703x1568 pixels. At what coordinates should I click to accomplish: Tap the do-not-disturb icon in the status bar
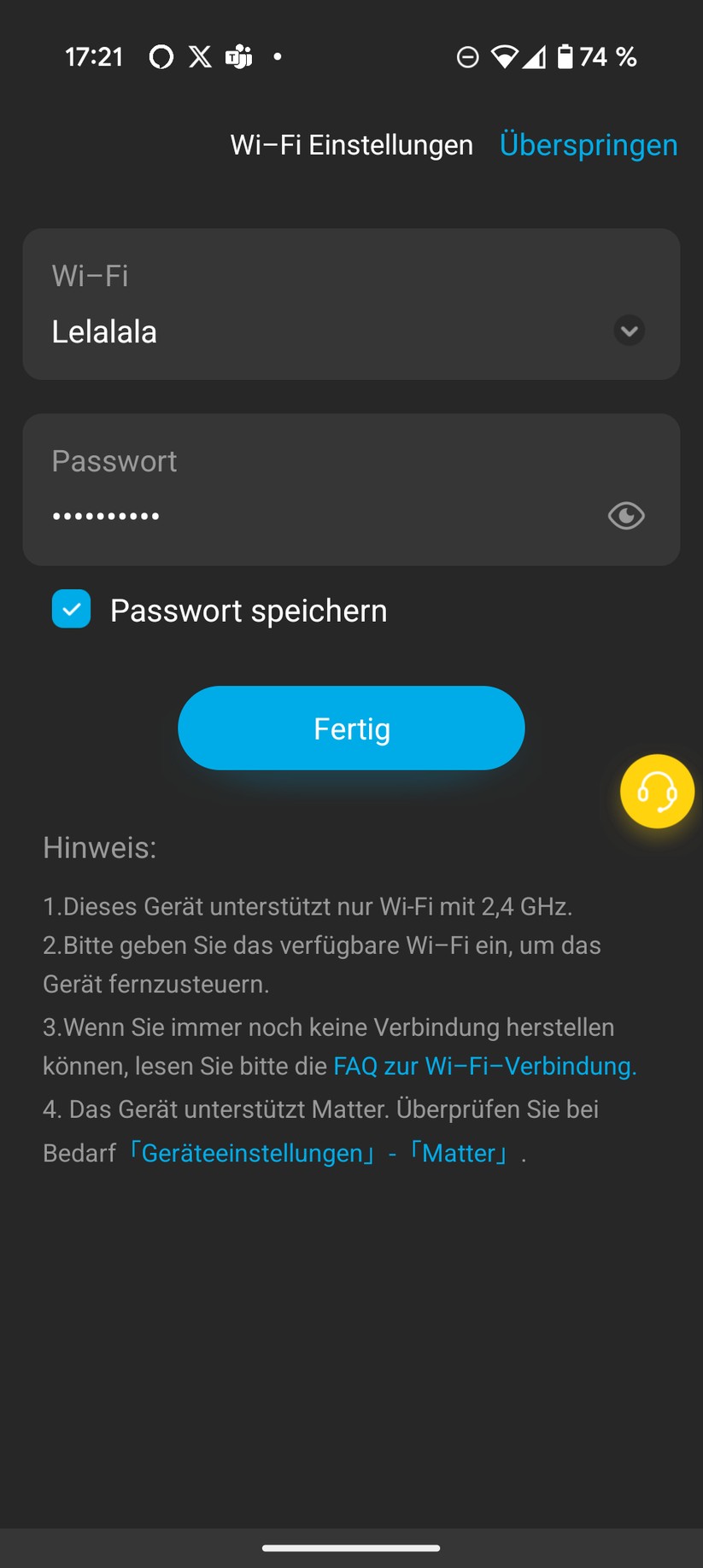pos(467,56)
